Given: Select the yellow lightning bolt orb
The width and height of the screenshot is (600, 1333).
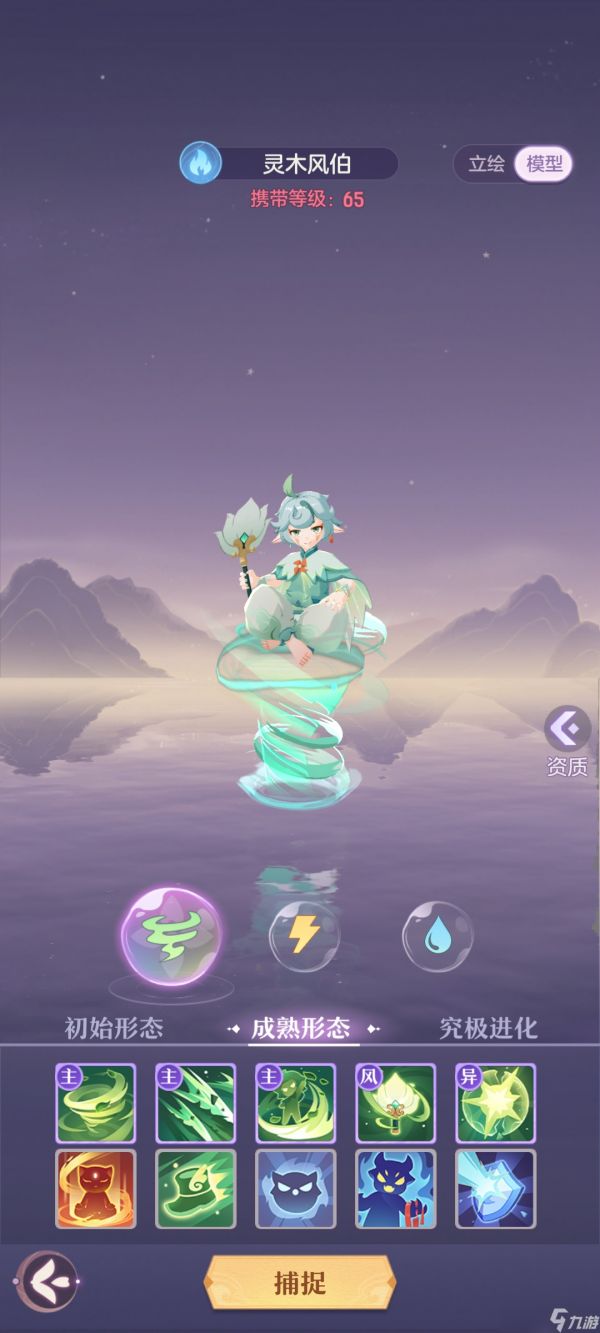Looking at the screenshot, I should (304, 937).
